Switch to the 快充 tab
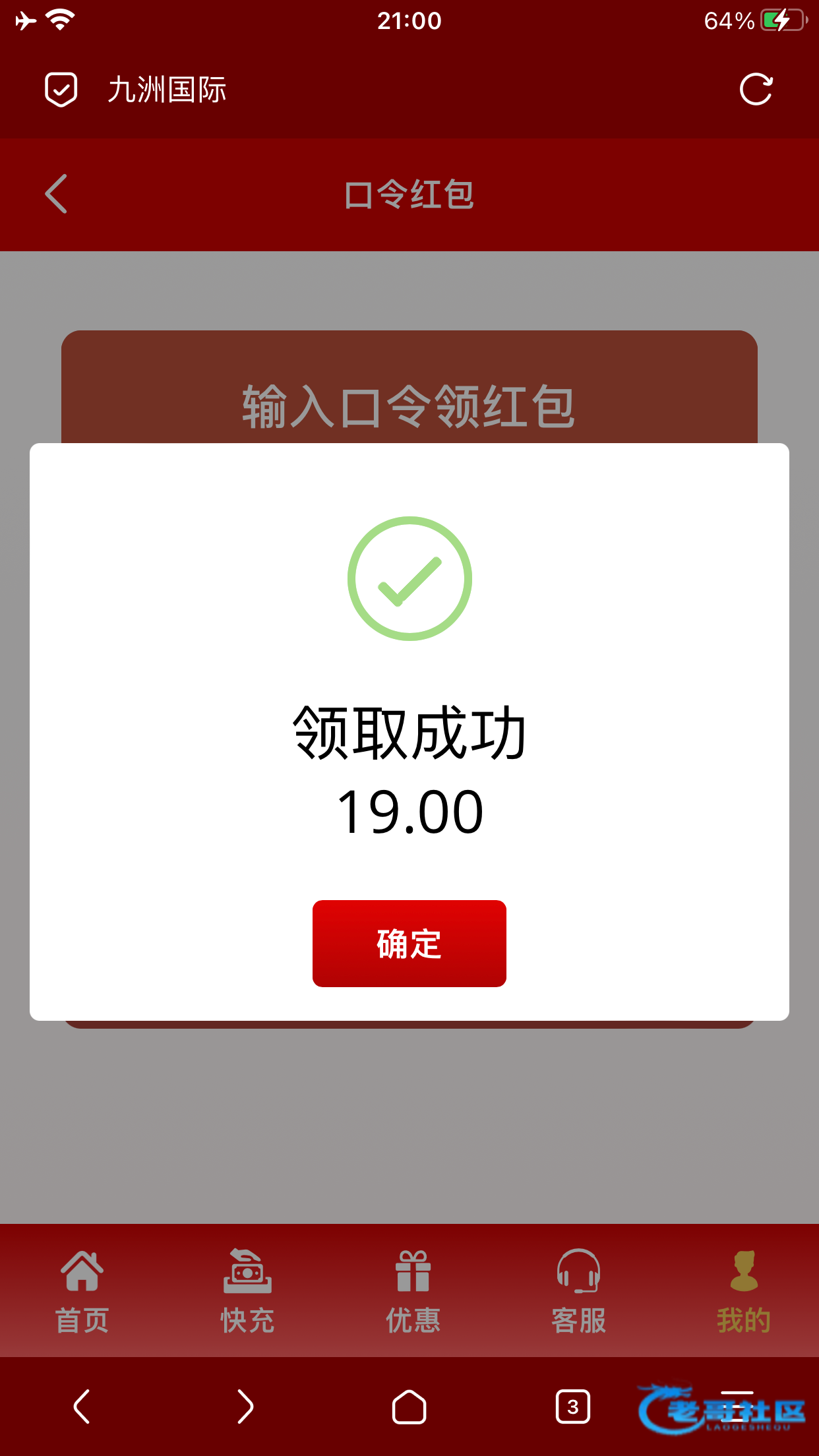The image size is (819, 1456). tap(247, 1291)
